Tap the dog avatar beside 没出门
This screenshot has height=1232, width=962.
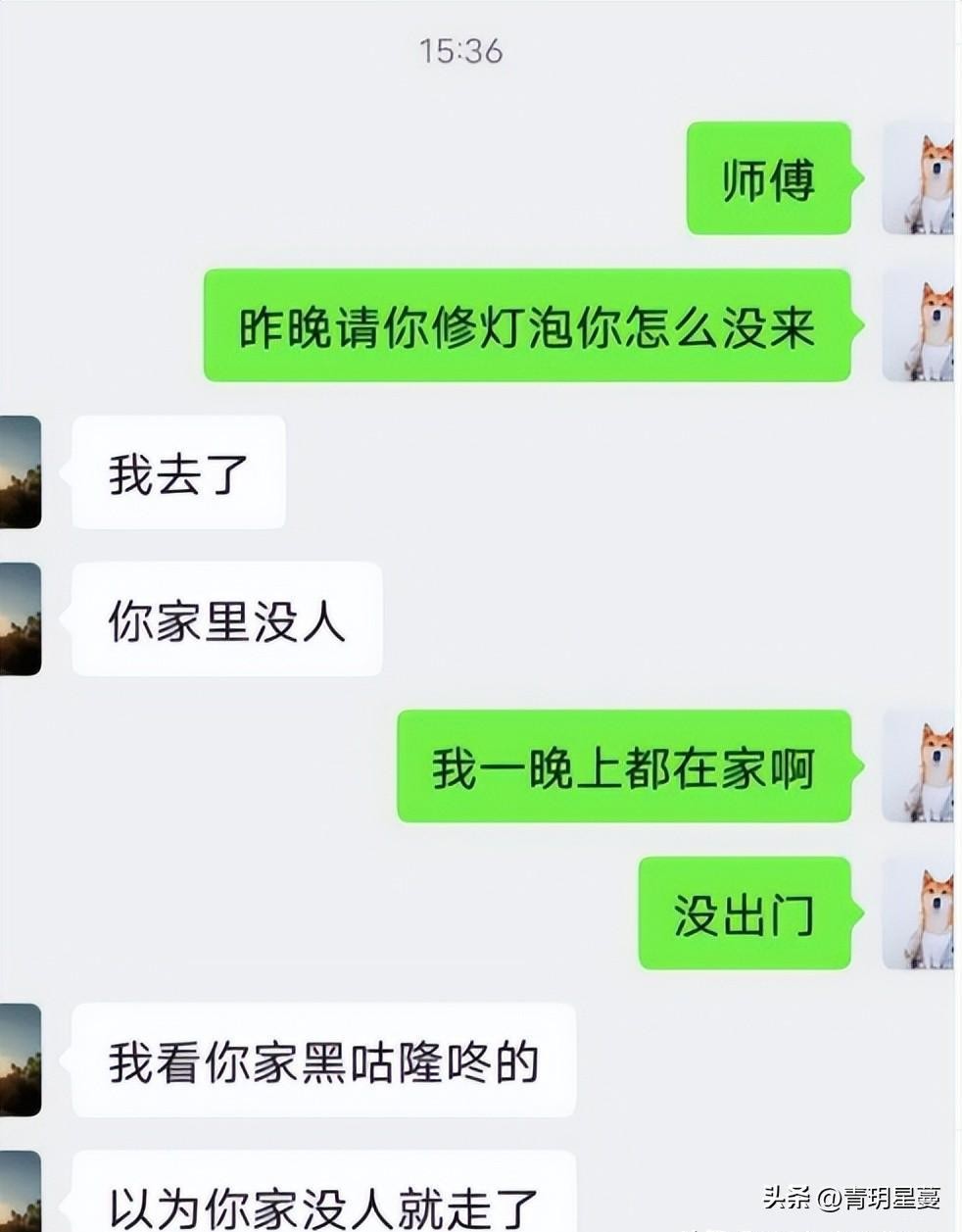(x=919, y=913)
